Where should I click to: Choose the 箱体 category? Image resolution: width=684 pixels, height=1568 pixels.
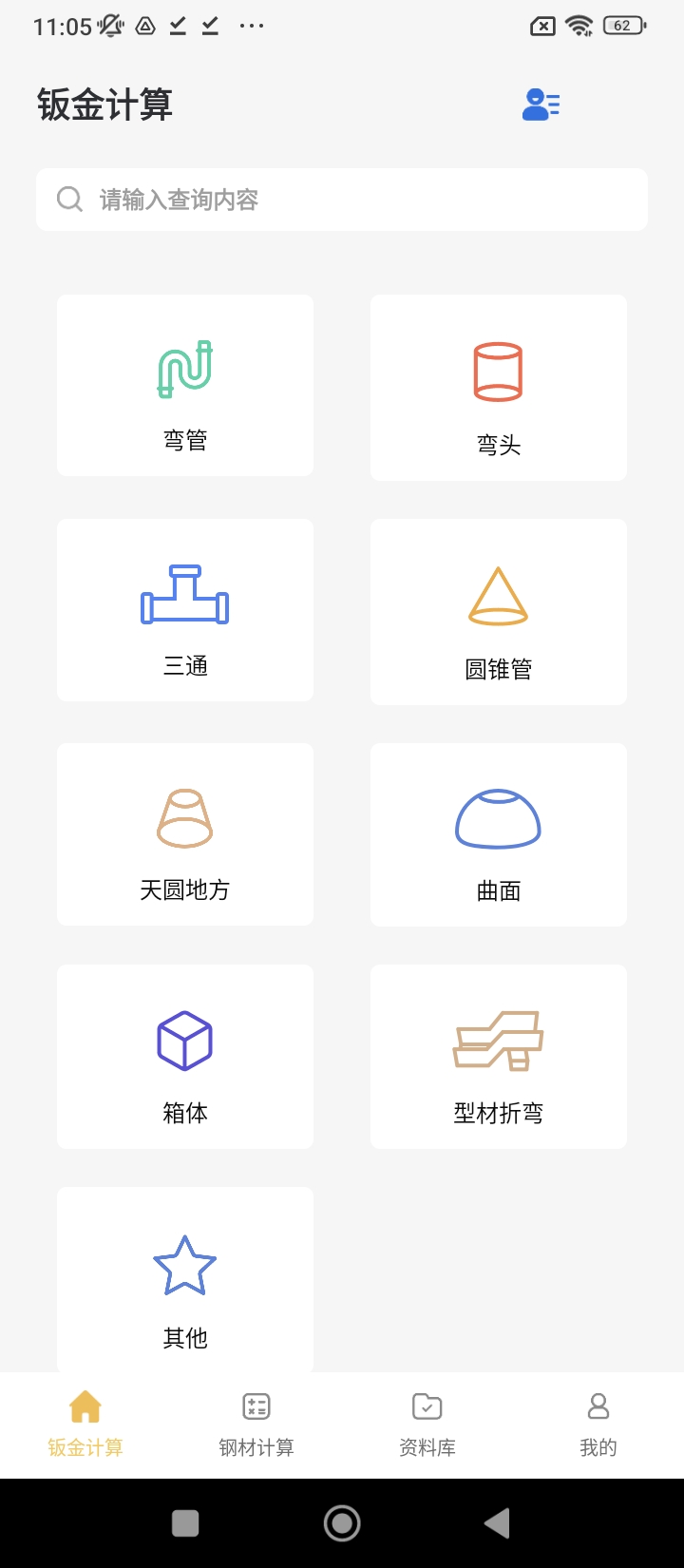coord(185,1057)
